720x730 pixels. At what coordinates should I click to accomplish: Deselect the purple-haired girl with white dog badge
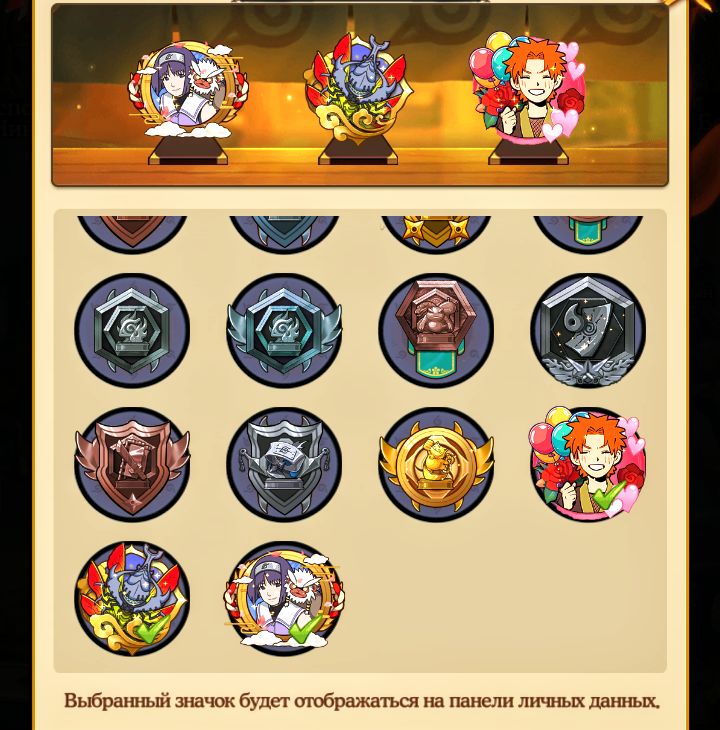point(284,598)
